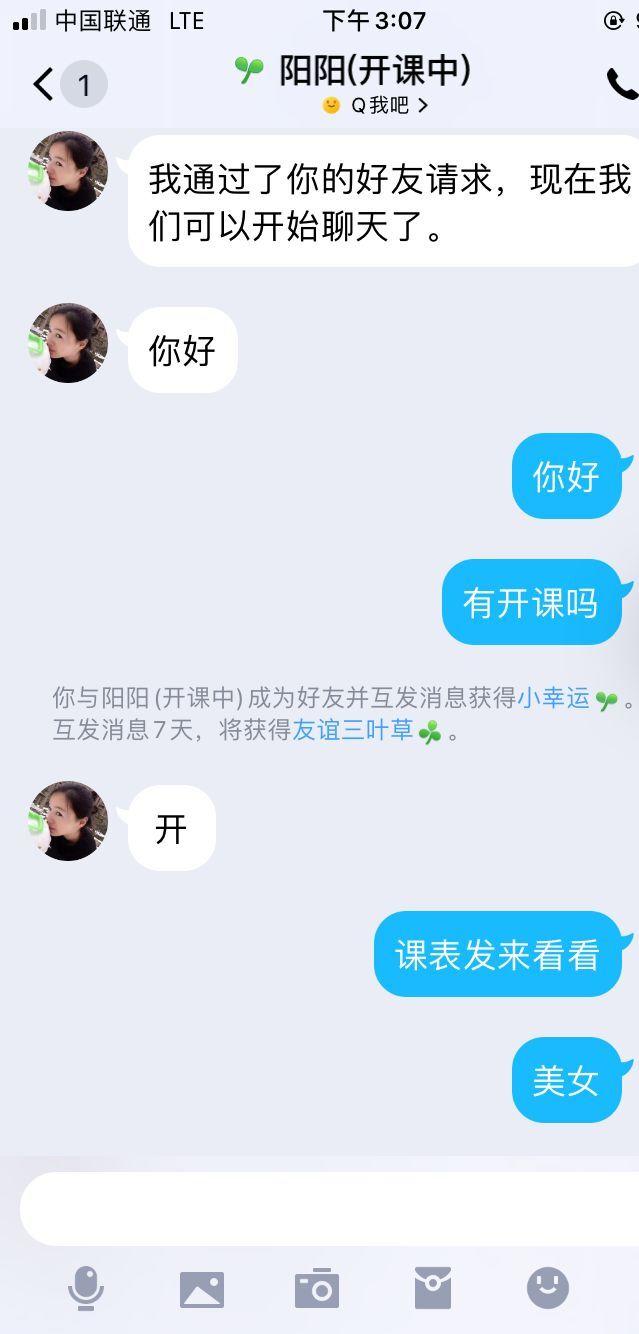
Task: Start a voice call with 阳阳
Action: tap(620, 85)
